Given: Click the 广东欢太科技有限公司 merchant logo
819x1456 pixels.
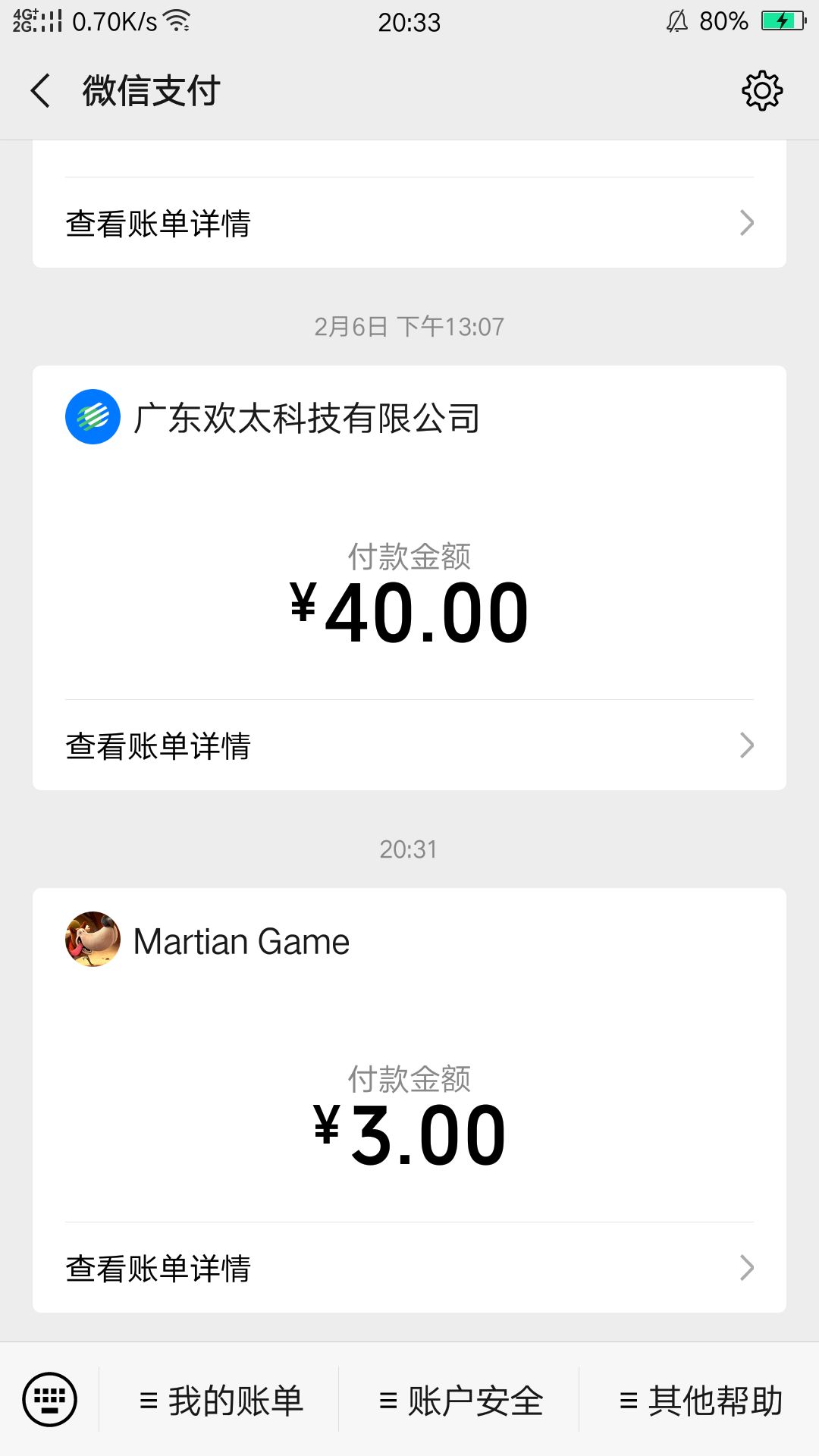Looking at the screenshot, I should point(93,416).
